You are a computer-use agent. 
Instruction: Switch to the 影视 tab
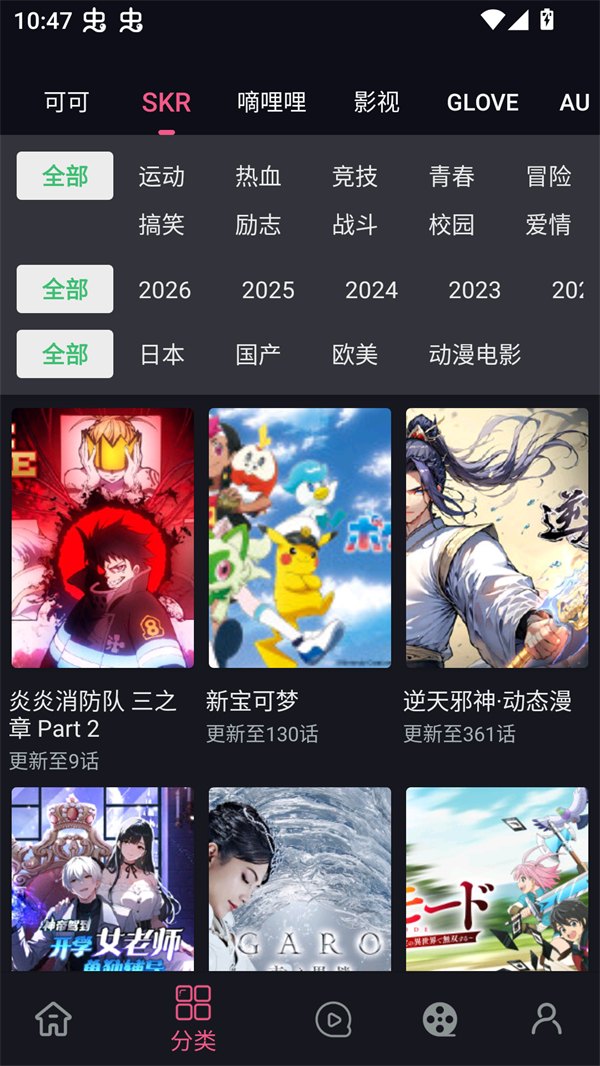tap(376, 102)
